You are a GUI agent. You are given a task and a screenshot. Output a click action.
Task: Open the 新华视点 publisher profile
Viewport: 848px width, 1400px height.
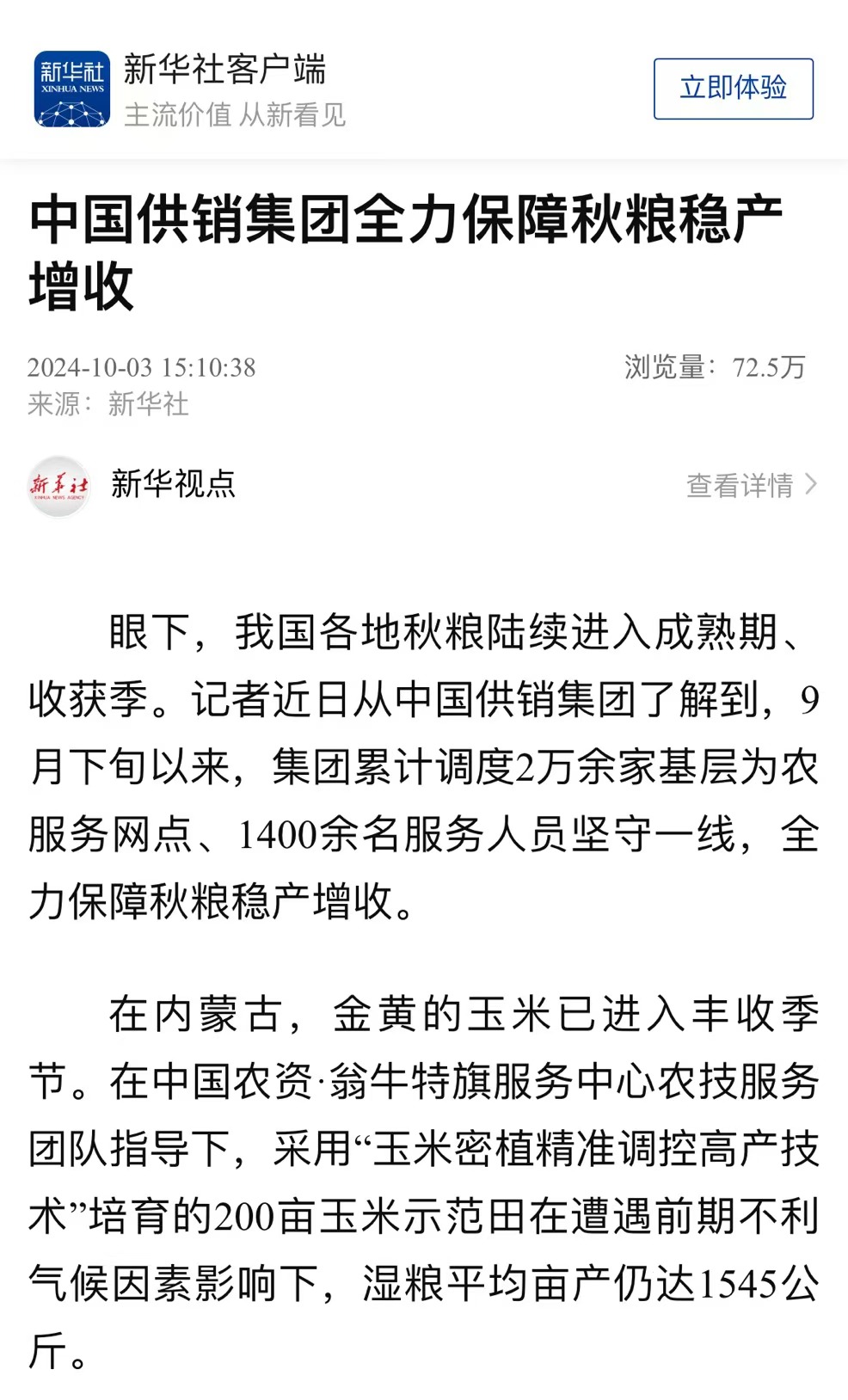click(172, 484)
